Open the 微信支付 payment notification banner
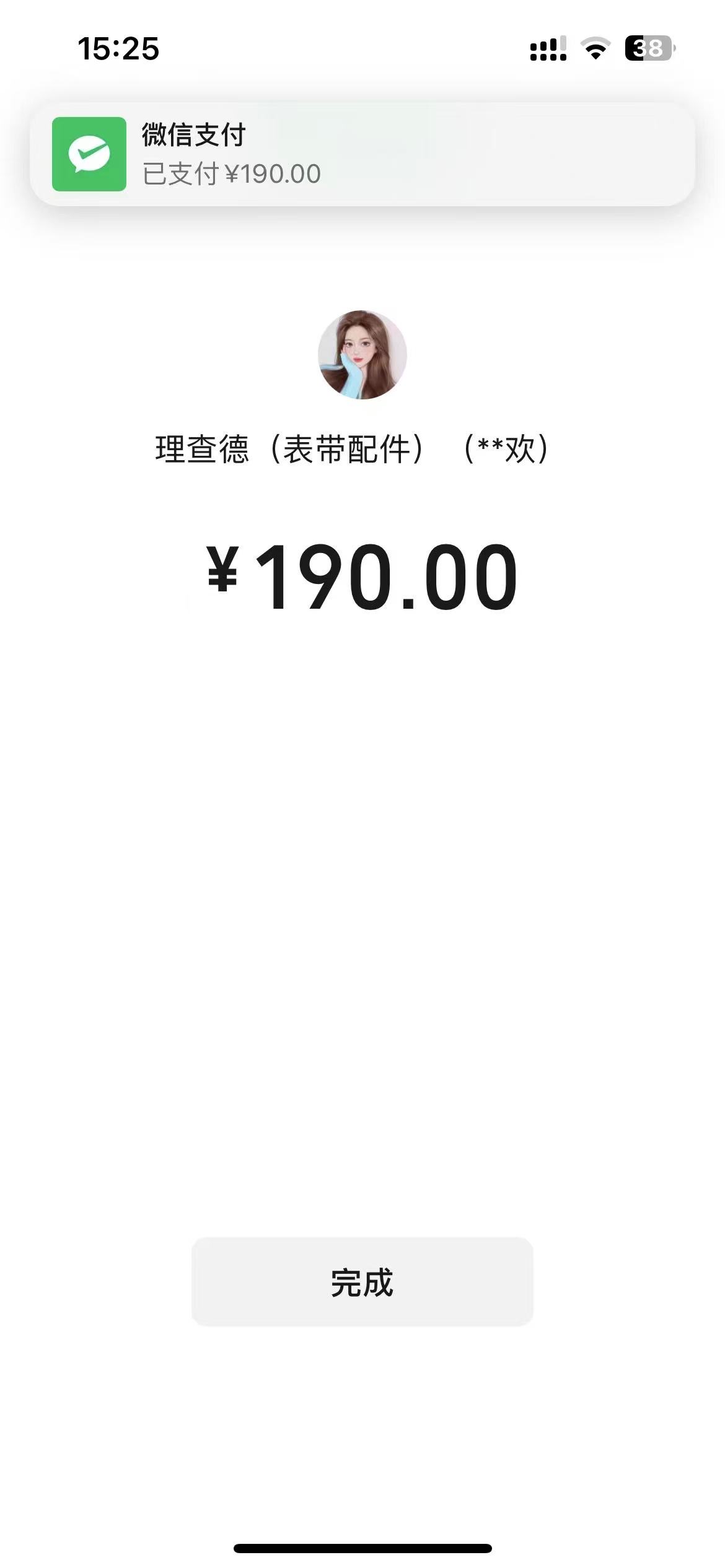This screenshot has height=1568, width=725. [362, 154]
